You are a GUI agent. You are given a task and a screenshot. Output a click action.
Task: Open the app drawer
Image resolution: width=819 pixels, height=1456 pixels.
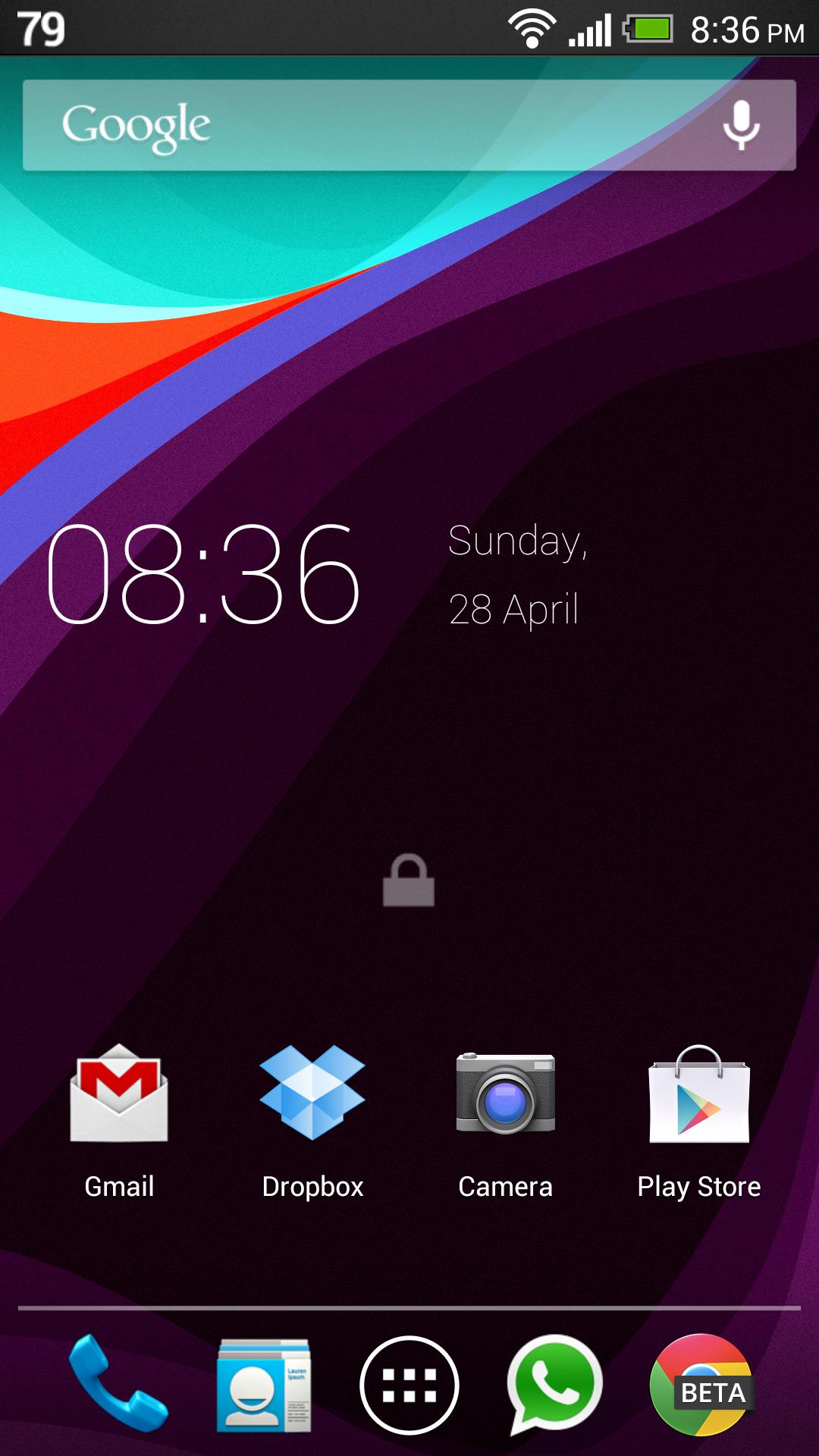[409, 1385]
